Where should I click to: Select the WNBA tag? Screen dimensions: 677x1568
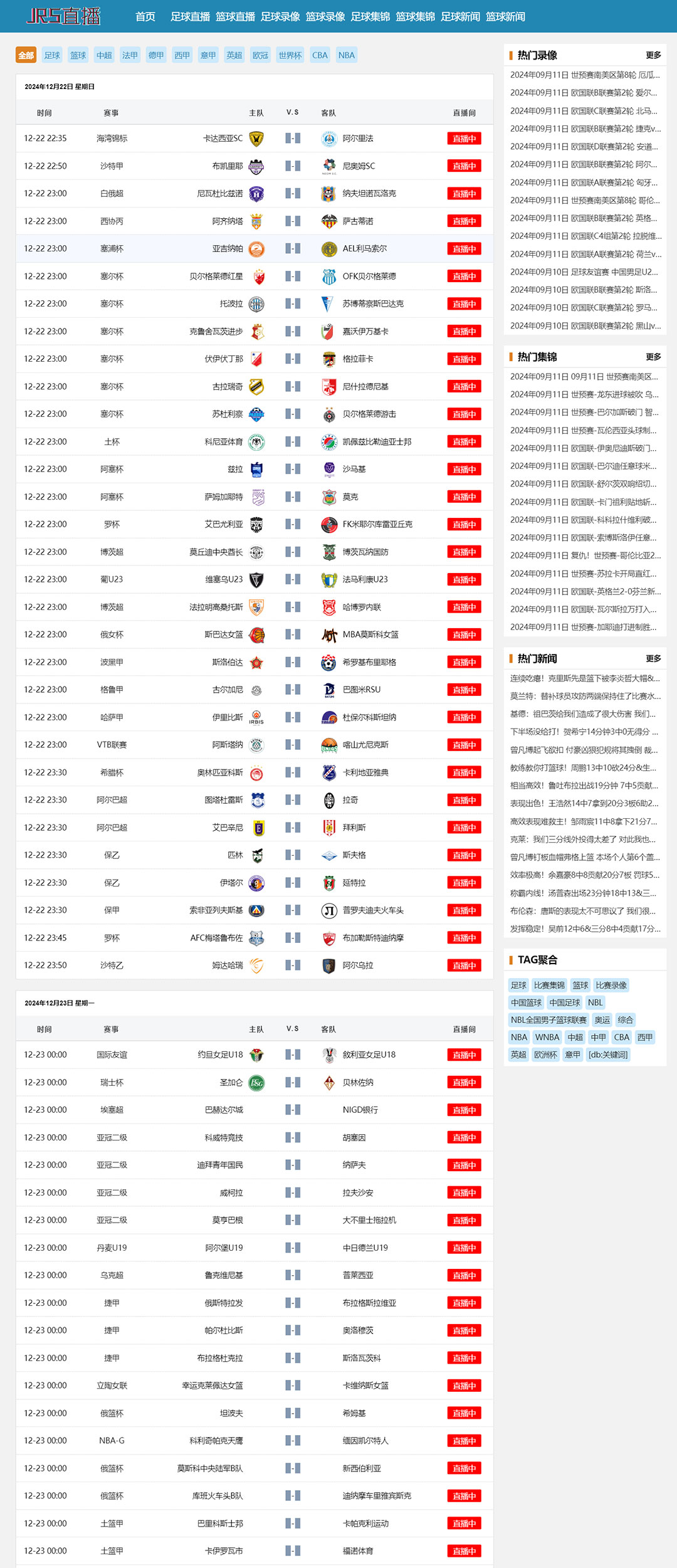click(547, 1037)
